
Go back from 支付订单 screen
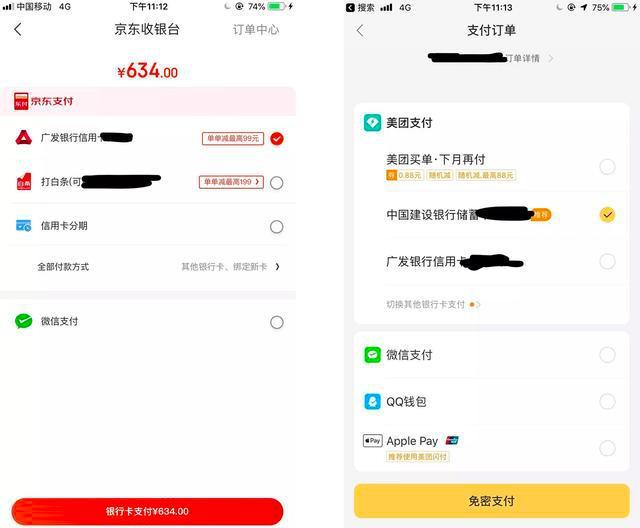tap(360, 31)
